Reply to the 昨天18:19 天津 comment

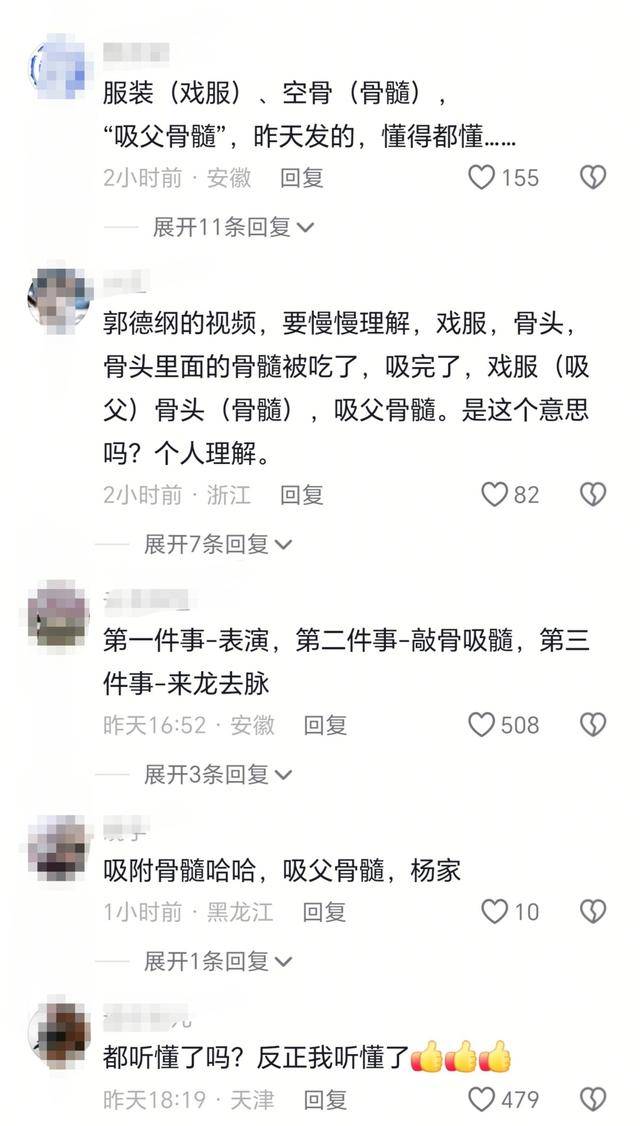(325, 1100)
